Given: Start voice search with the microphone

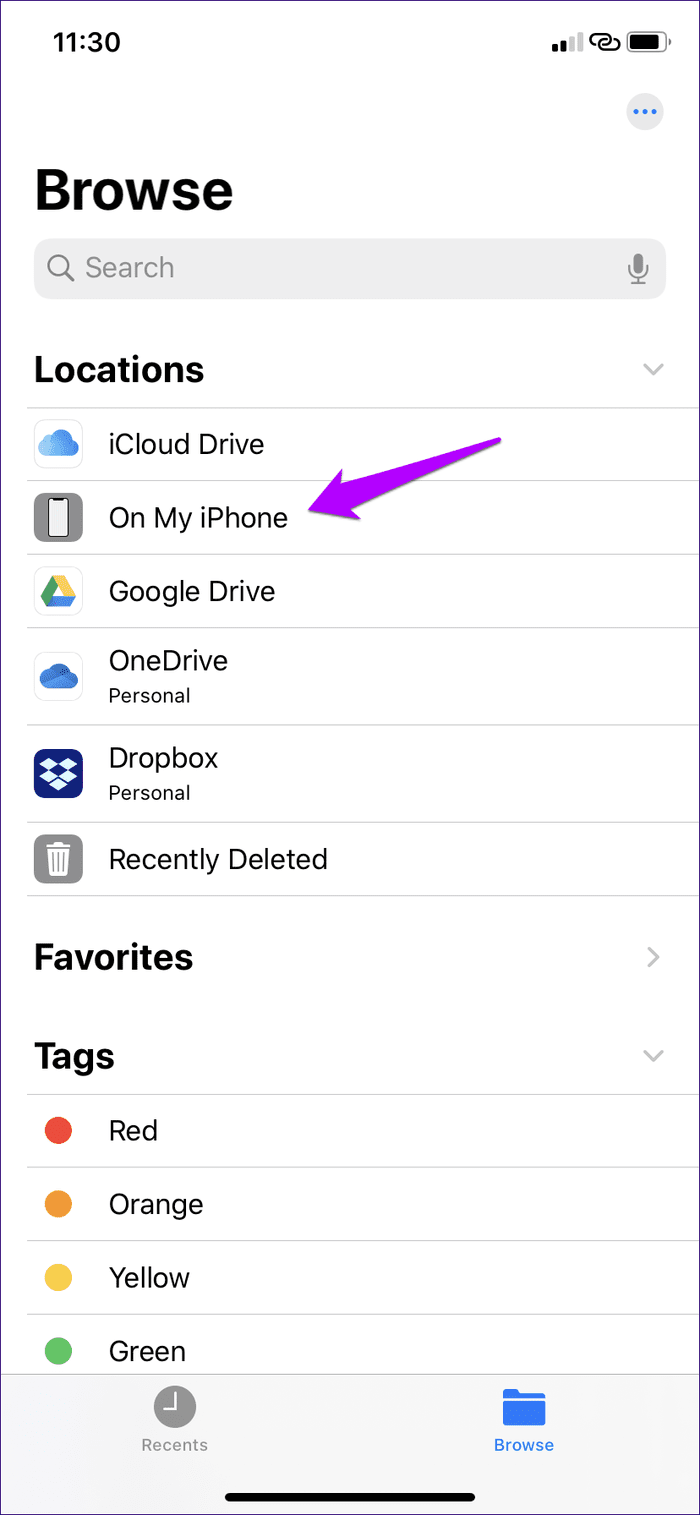Looking at the screenshot, I should pyautogui.click(x=637, y=268).
